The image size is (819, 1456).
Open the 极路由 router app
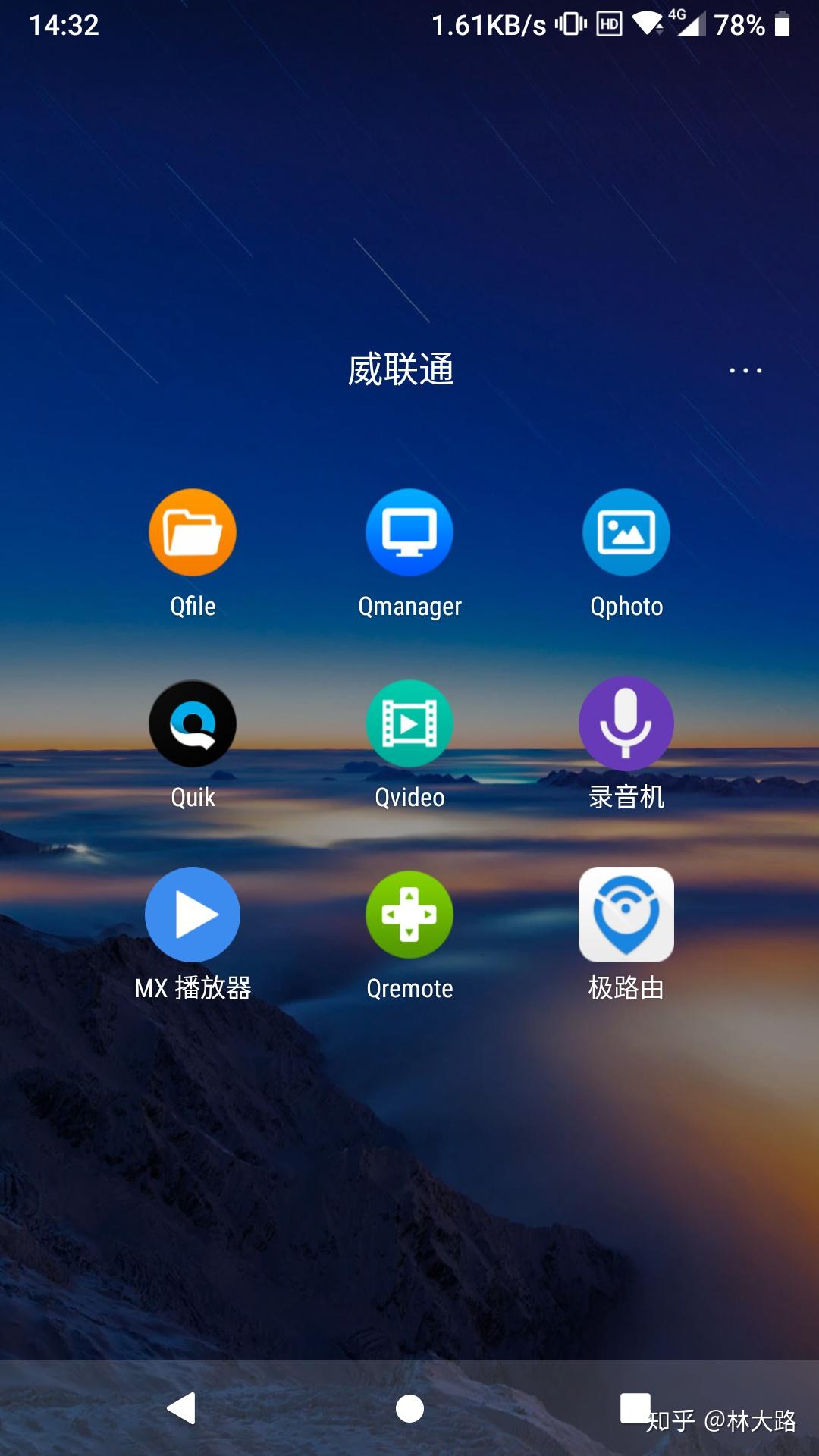627,915
